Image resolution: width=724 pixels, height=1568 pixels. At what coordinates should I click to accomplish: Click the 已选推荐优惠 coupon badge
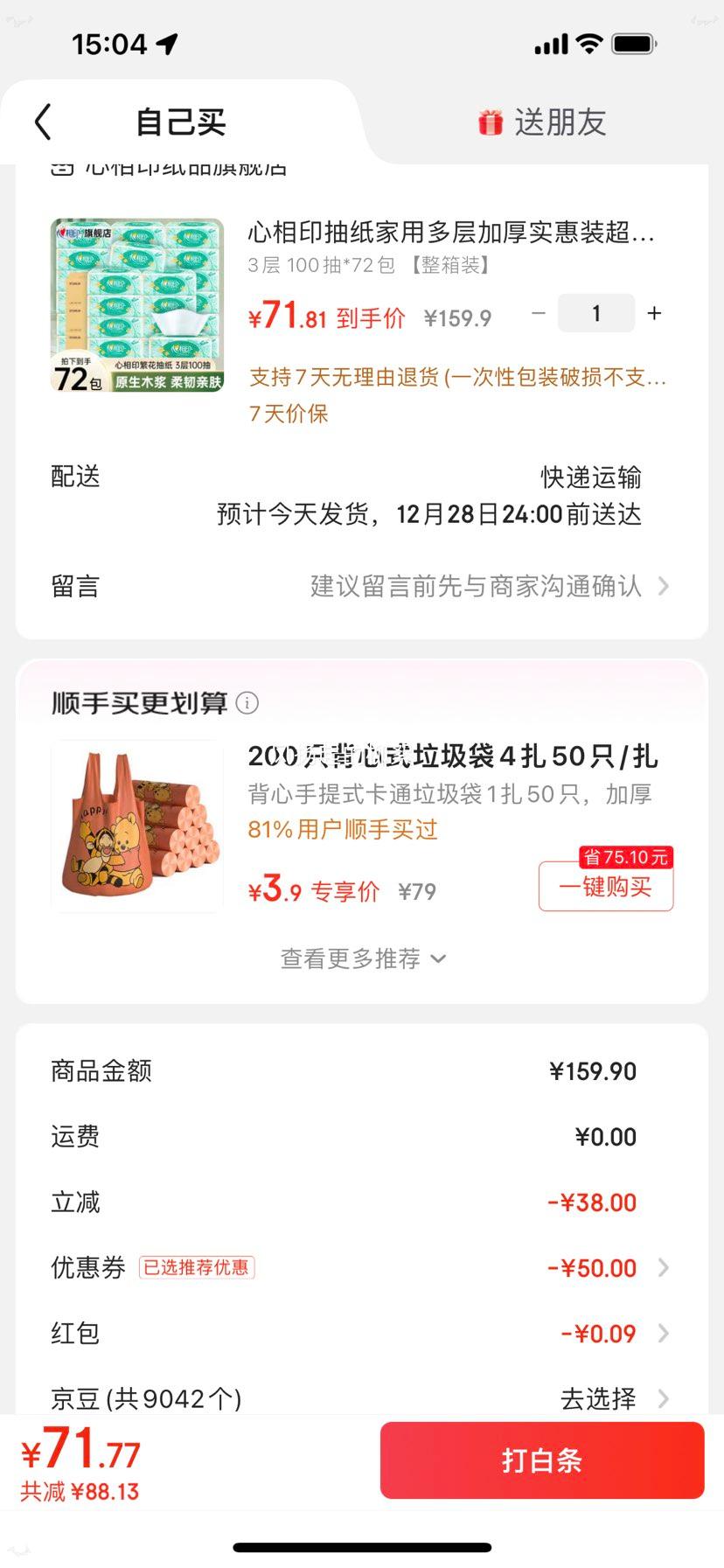point(196,1267)
